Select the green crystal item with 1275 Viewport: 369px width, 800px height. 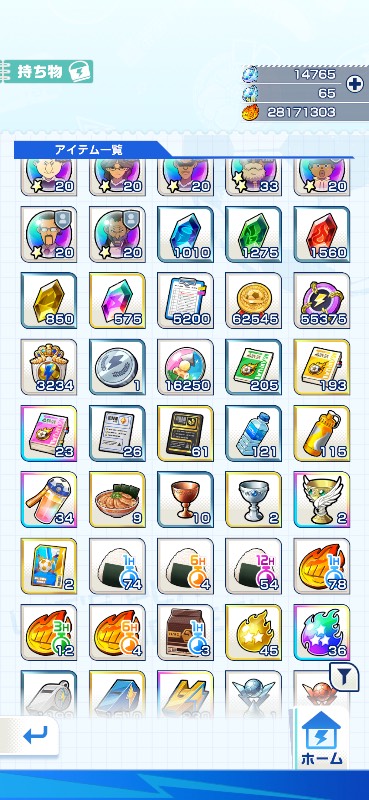[x=254, y=234]
